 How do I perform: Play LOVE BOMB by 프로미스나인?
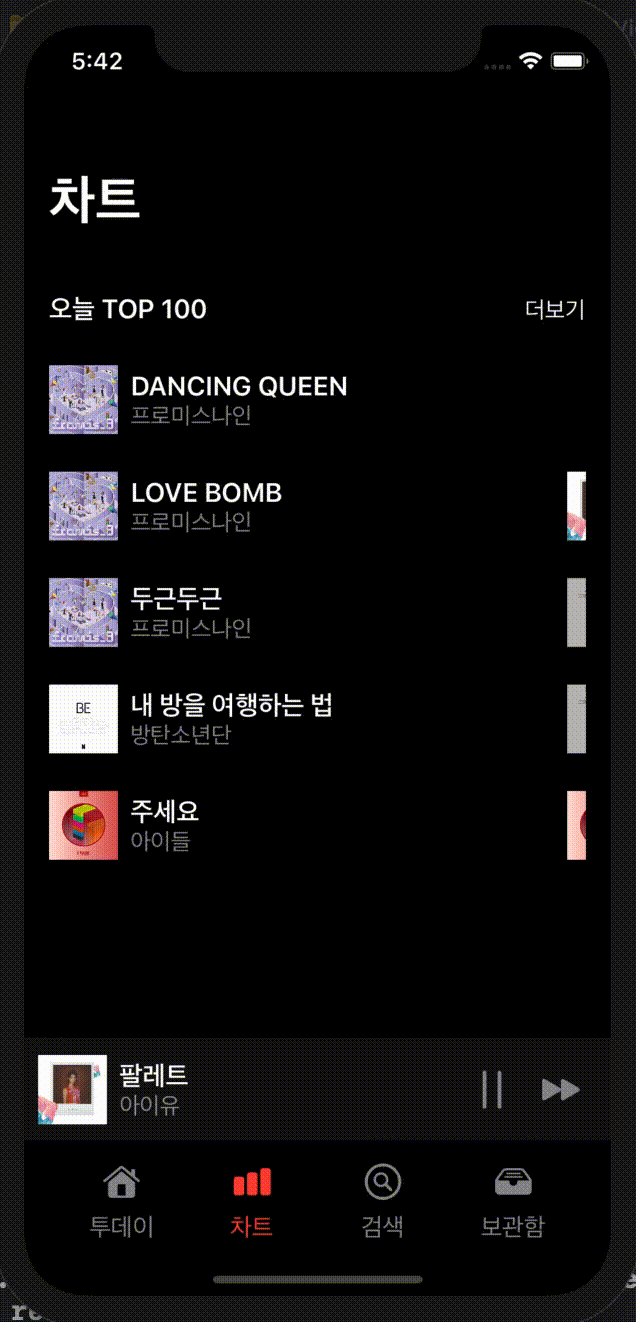point(206,506)
